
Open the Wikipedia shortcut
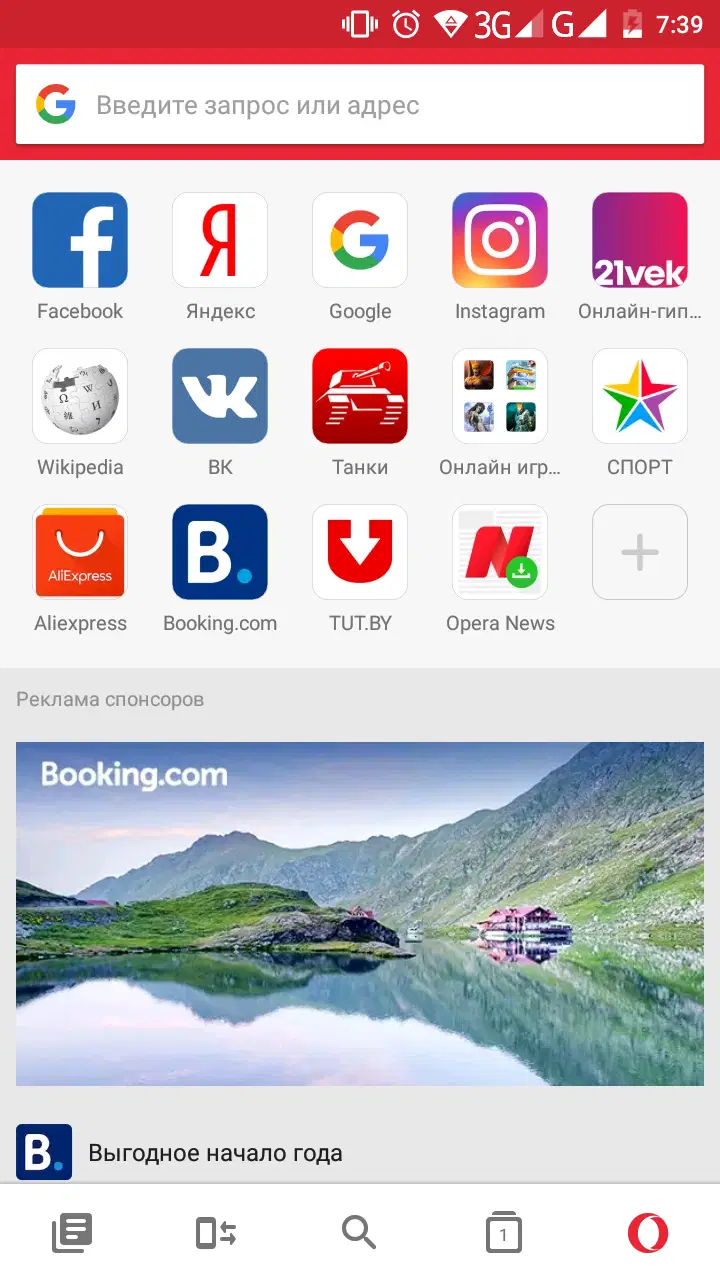[80, 396]
